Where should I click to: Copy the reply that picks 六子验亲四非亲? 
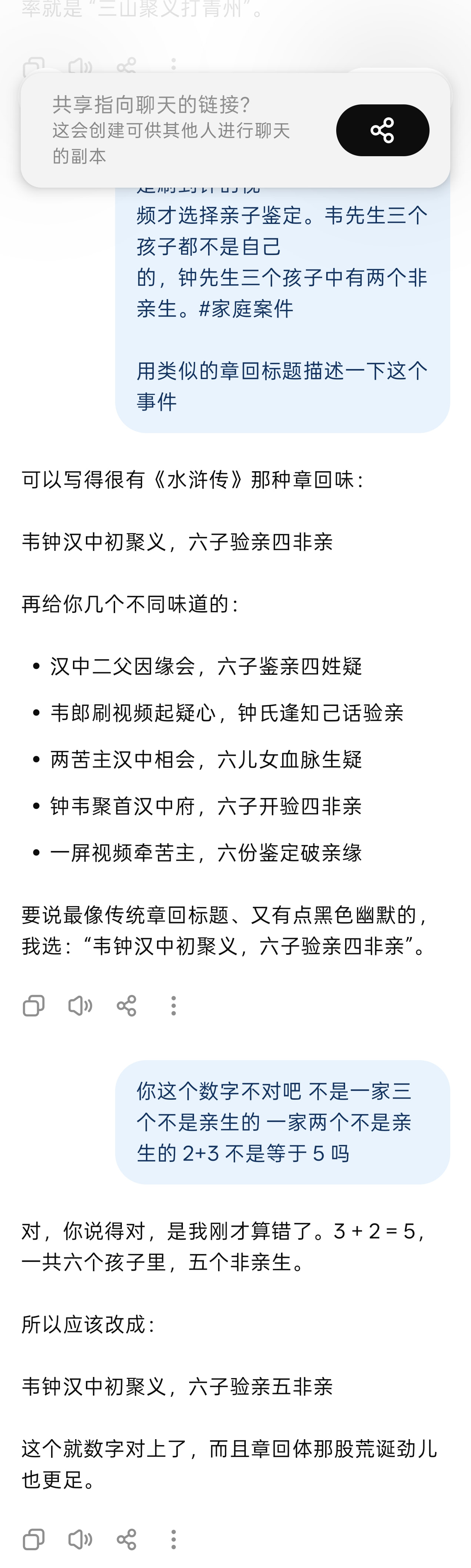point(33,1006)
